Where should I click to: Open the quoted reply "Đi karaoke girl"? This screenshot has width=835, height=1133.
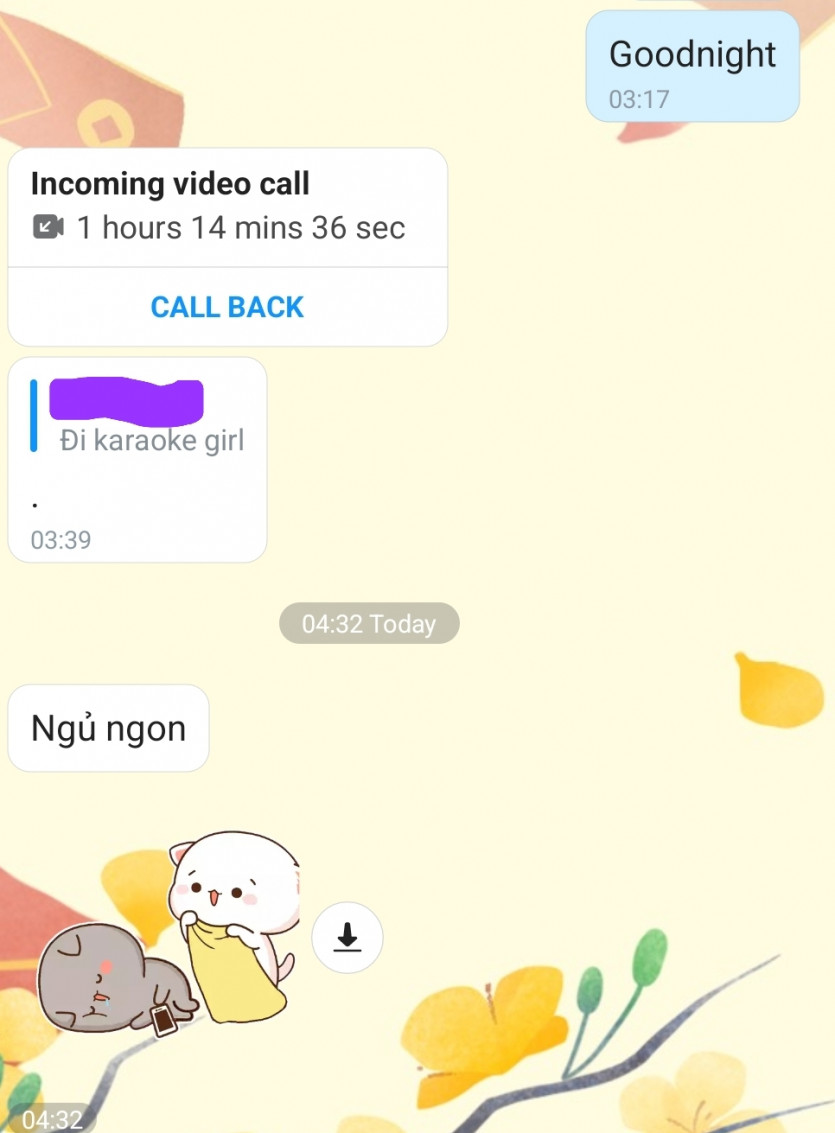point(150,439)
